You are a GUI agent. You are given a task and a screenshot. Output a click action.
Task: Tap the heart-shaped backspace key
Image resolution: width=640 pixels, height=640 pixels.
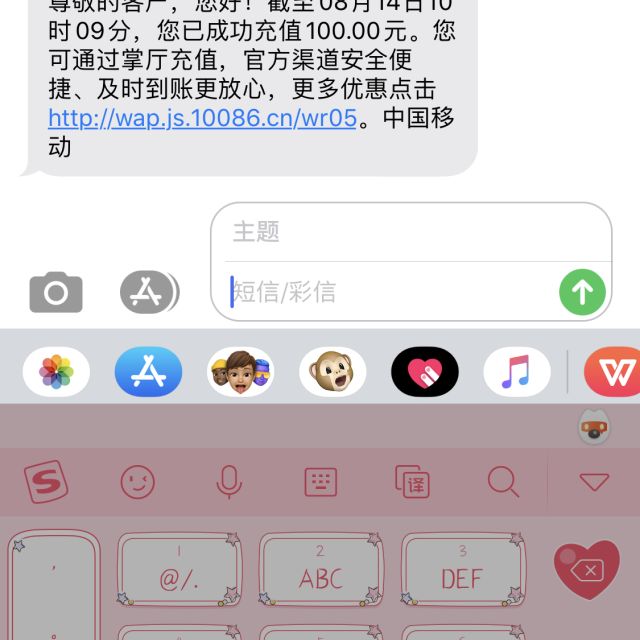(587, 571)
